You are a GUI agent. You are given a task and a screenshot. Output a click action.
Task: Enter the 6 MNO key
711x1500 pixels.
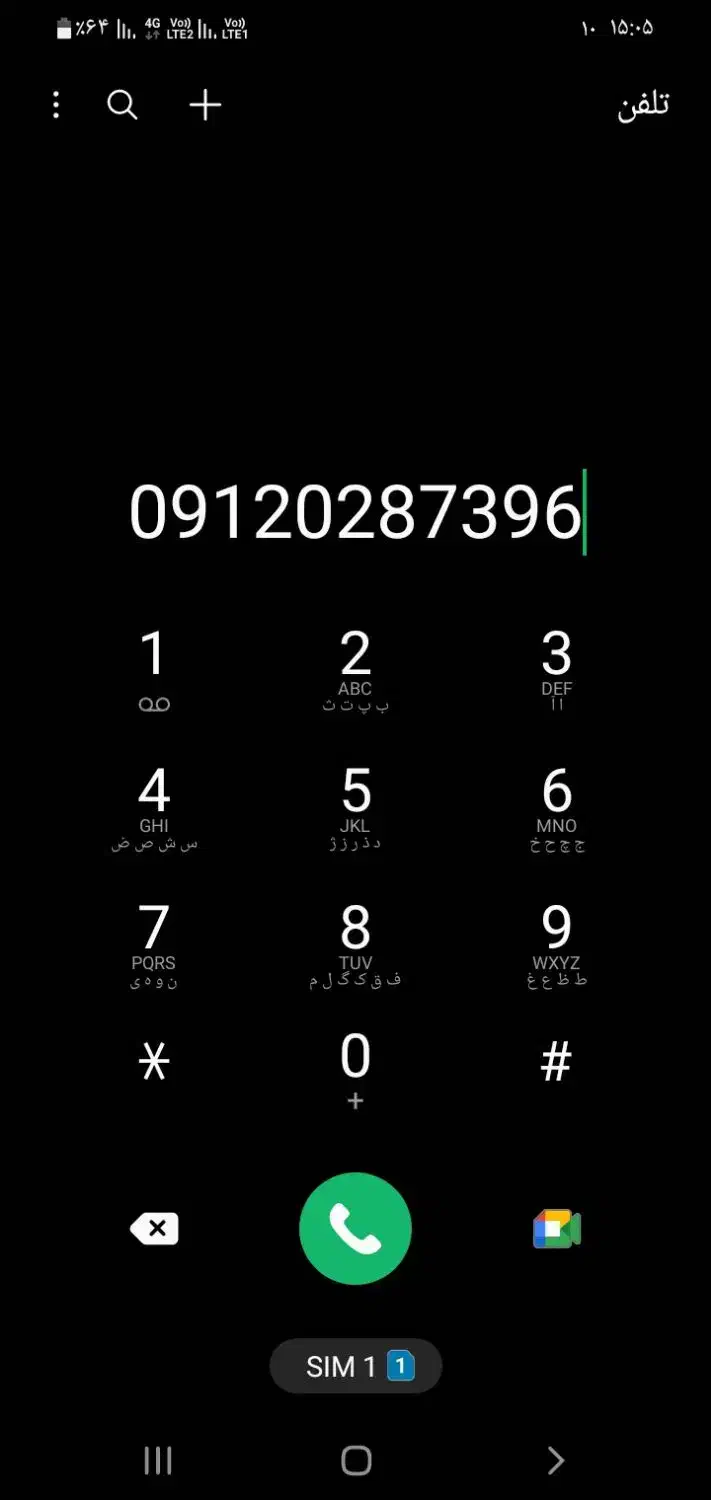click(556, 806)
